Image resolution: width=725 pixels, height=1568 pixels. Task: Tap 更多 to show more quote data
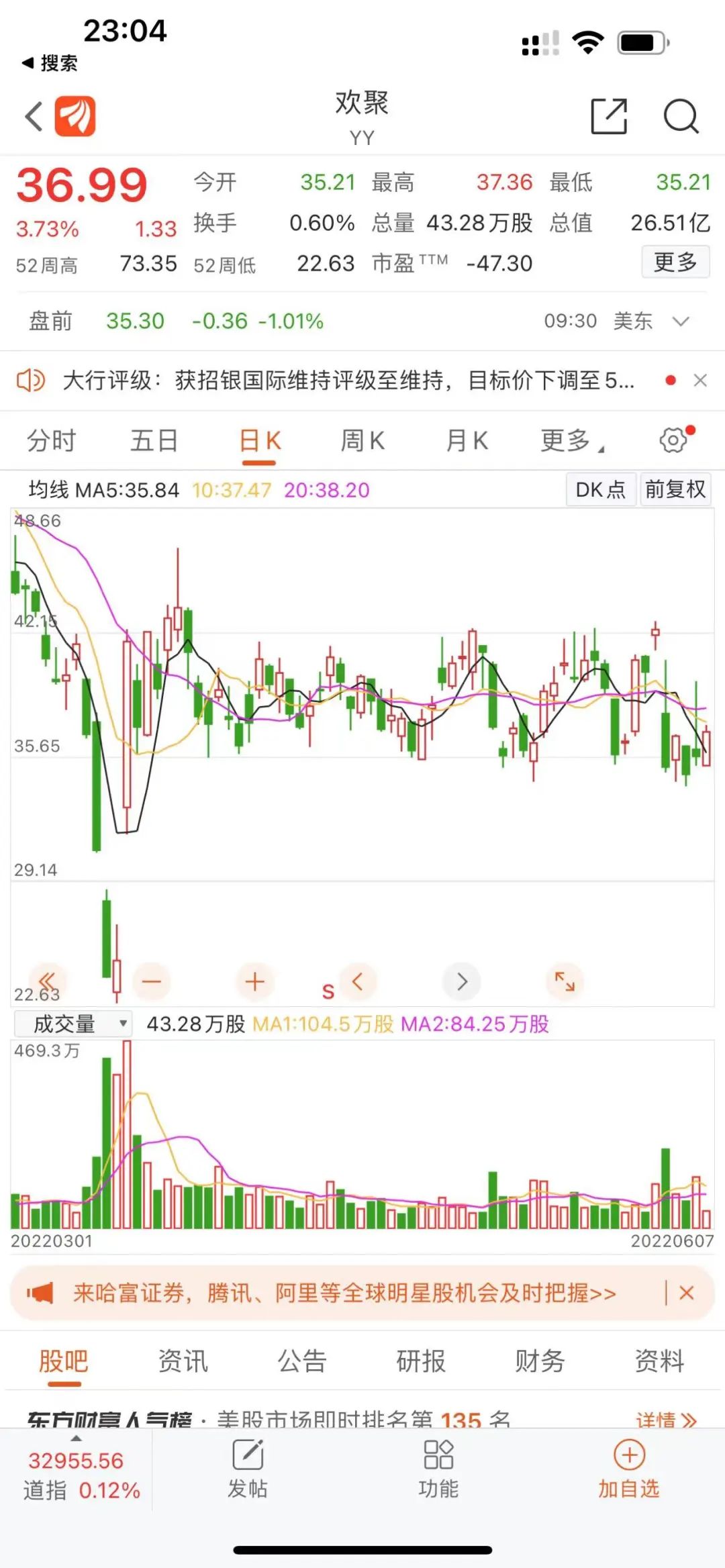pyautogui.click(x=675, y=262)
